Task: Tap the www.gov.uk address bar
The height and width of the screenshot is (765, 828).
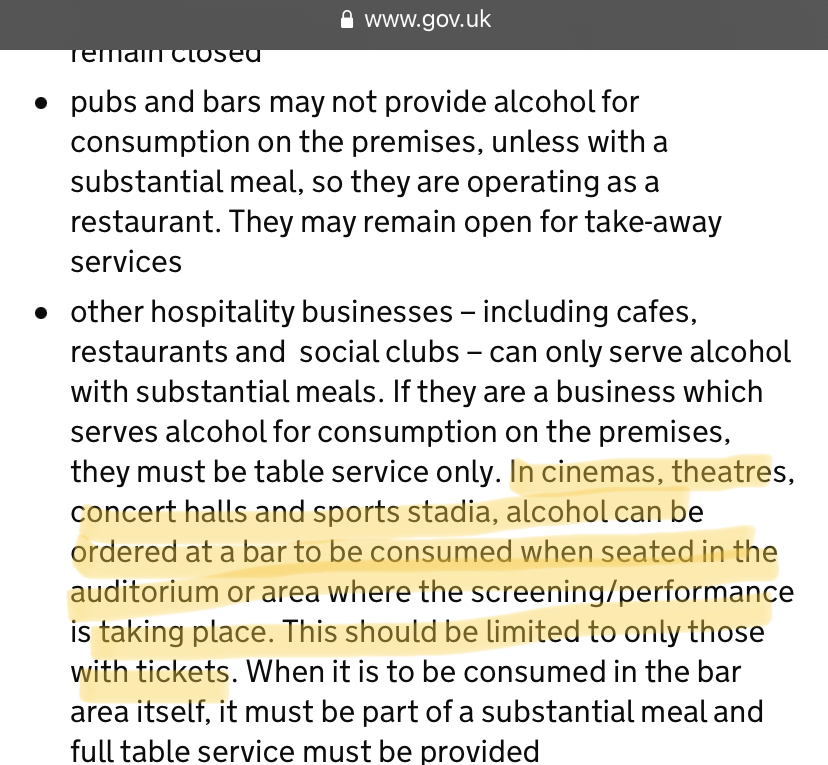Action: (x=416, y=20)
